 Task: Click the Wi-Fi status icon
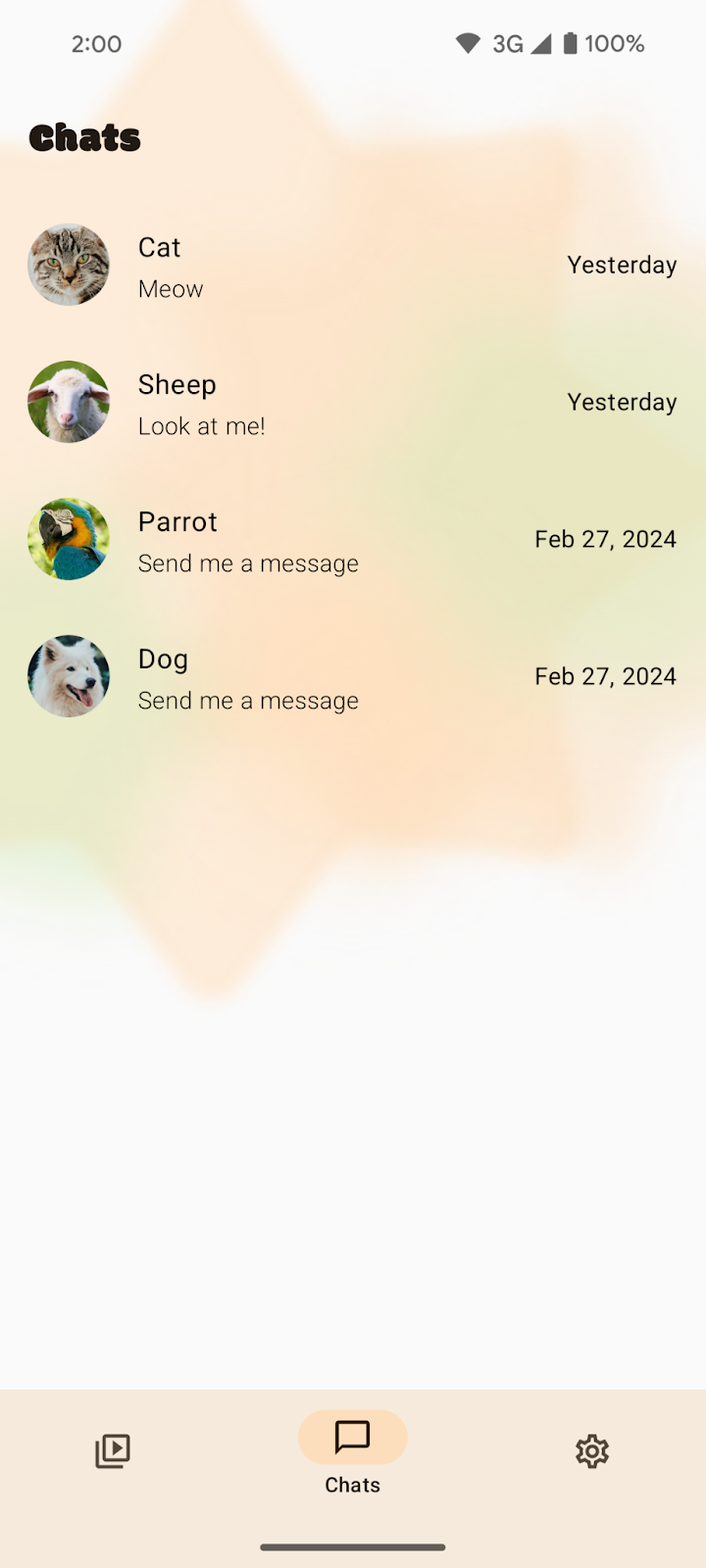tap(468, 43)
